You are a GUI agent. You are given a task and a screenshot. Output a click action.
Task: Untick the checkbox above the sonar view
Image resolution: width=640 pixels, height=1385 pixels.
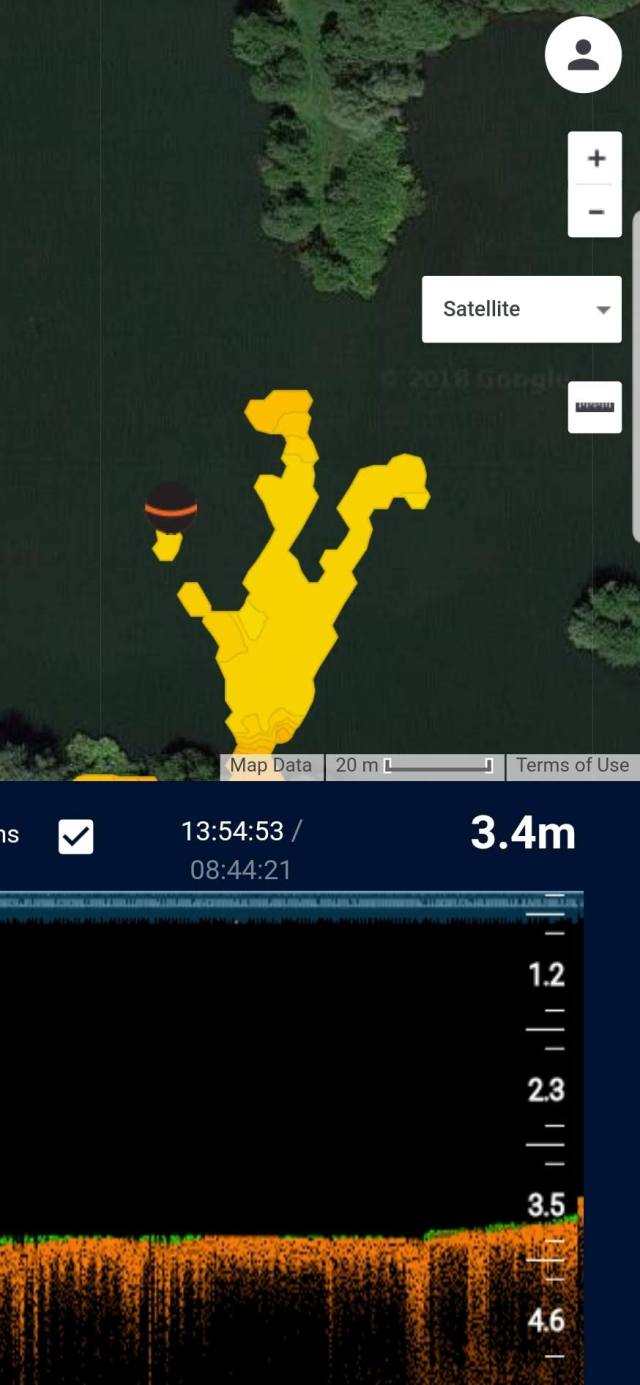click(x=76, y=836)
